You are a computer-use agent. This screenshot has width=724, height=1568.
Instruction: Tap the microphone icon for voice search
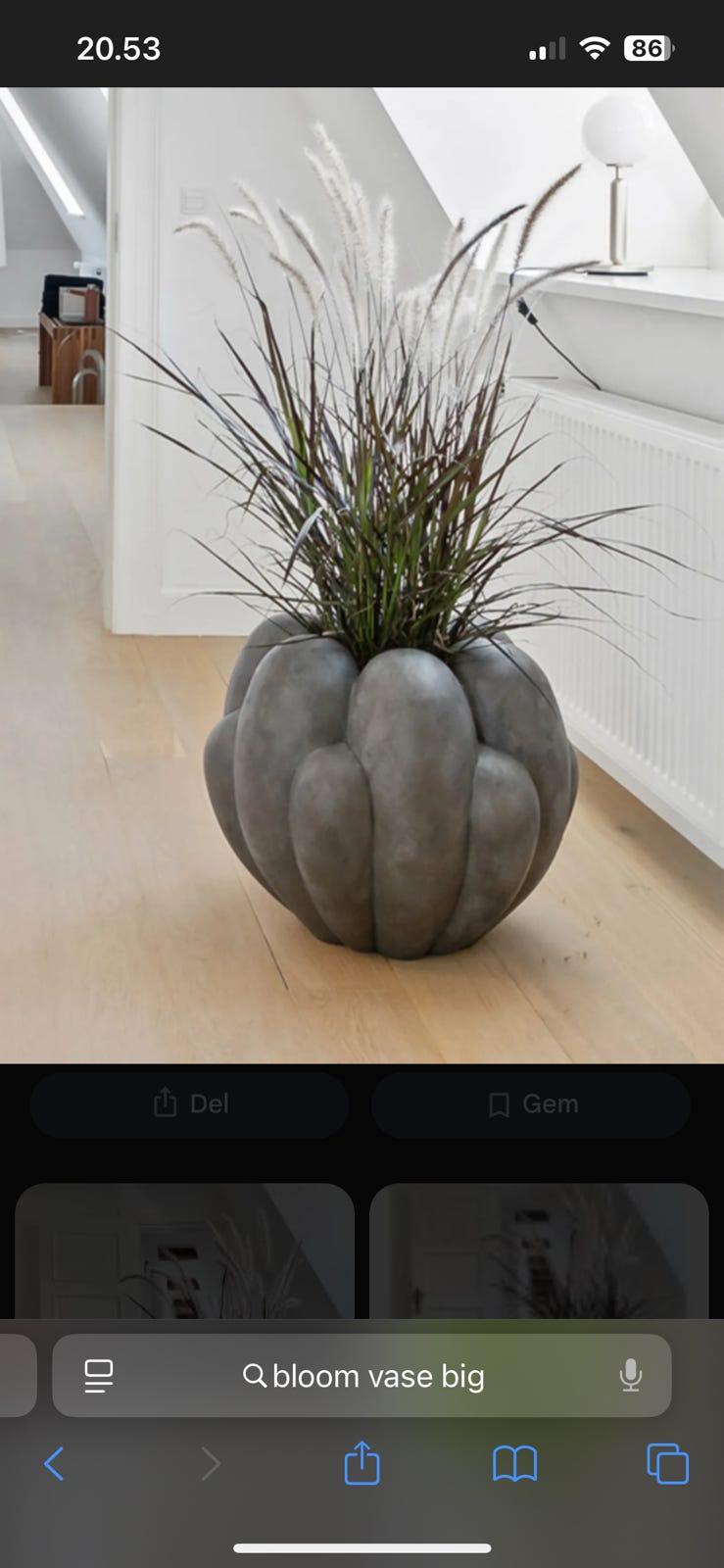point(631,1376)
